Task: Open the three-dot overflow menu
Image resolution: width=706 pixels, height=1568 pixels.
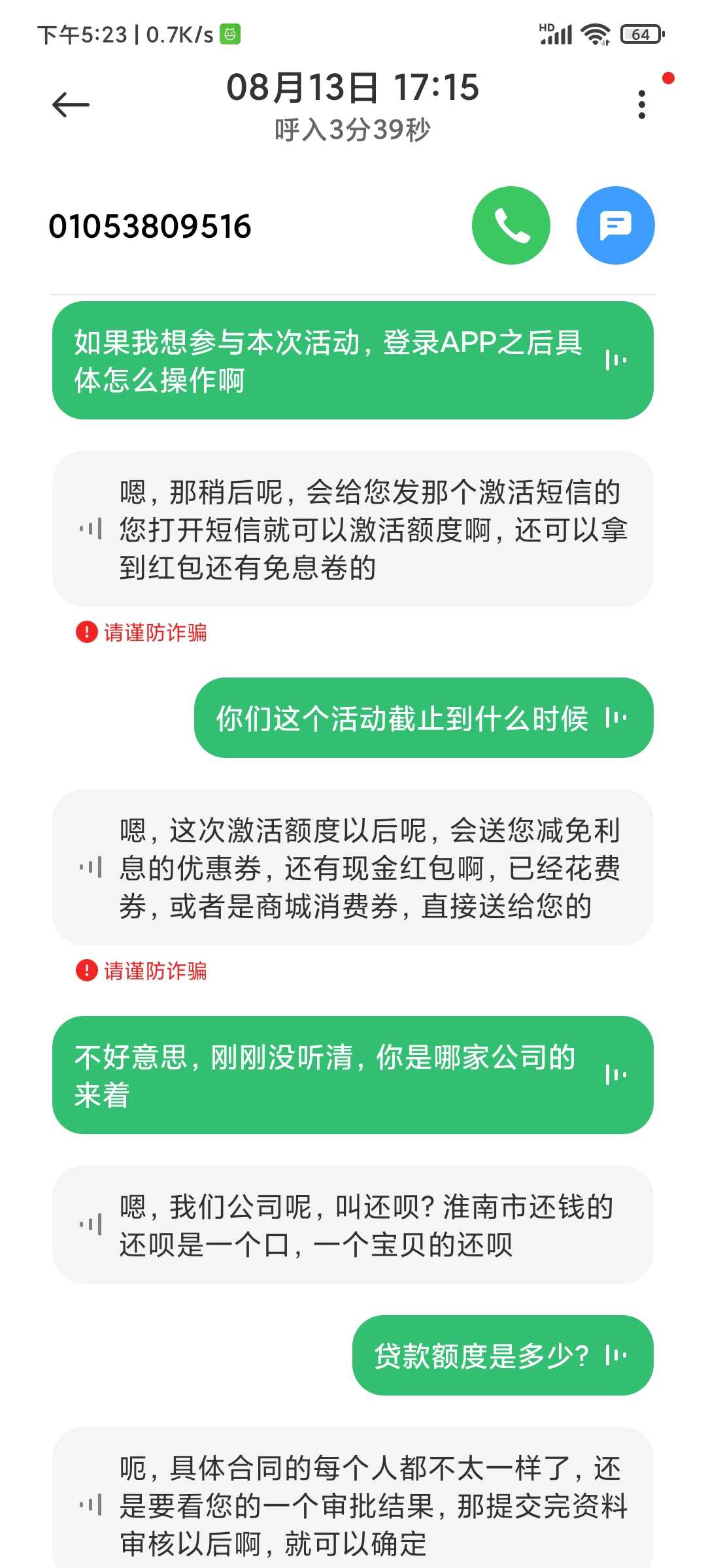Action: tap(642, 105)
